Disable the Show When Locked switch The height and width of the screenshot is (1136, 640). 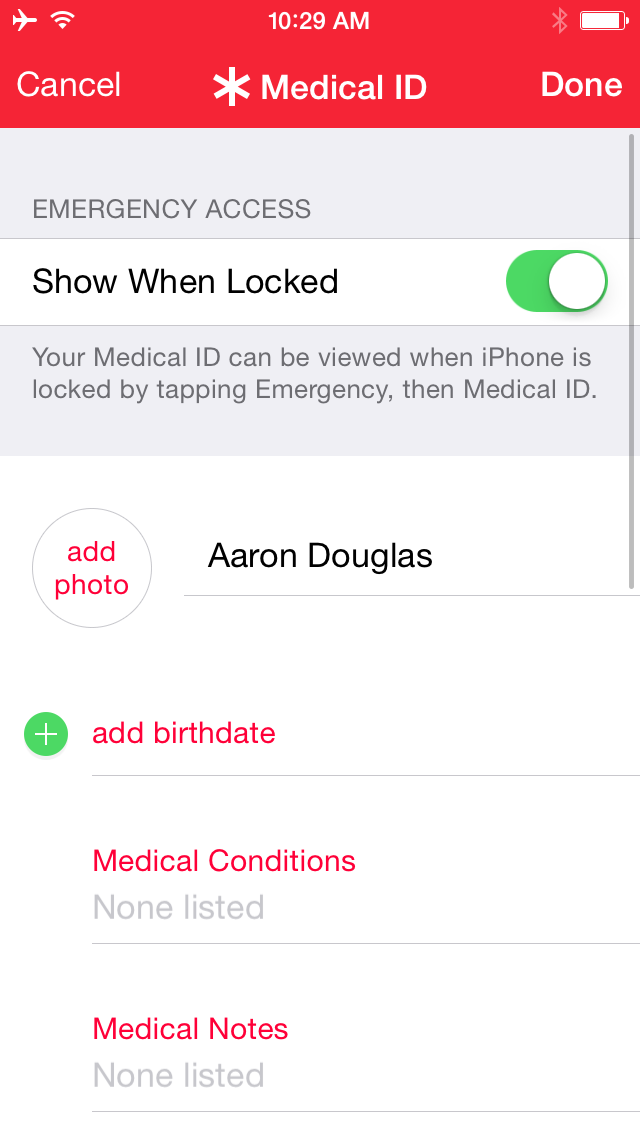pyautogui.click(x=557, y=282)
